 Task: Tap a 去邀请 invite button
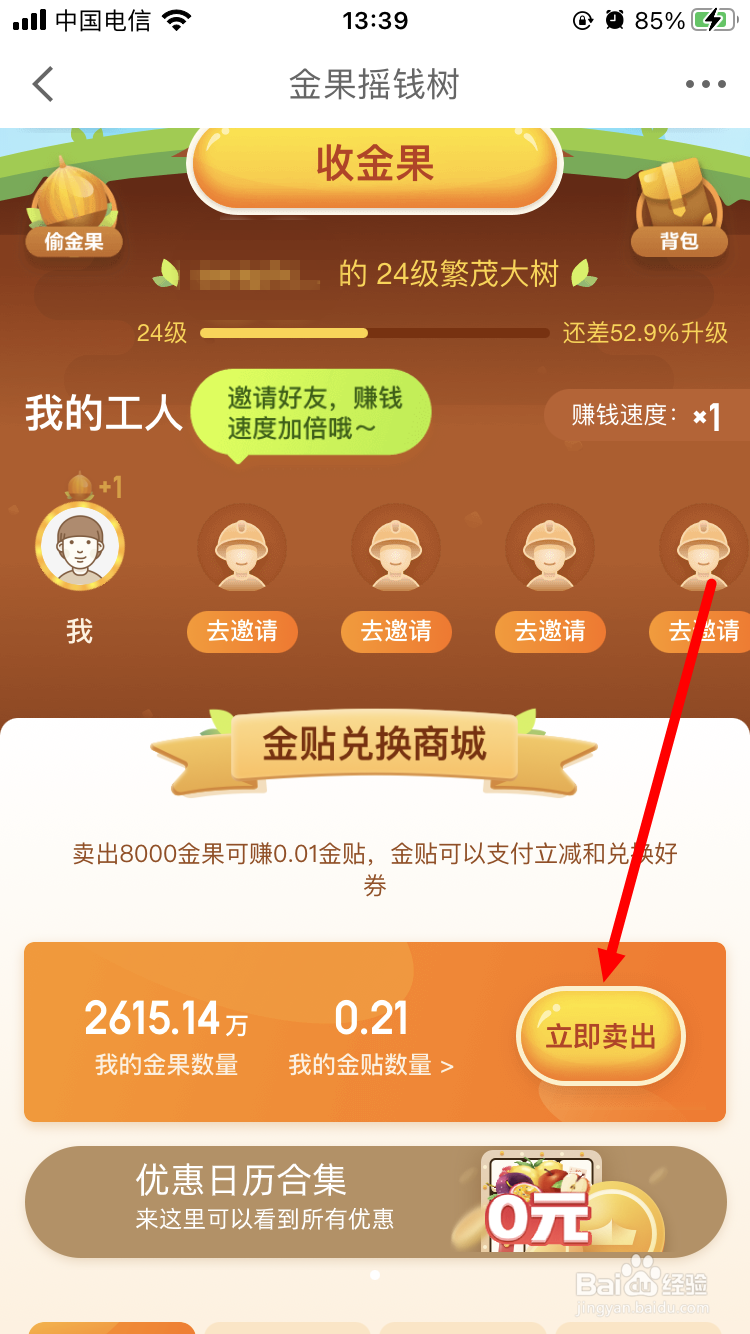[x=242, y=632]
